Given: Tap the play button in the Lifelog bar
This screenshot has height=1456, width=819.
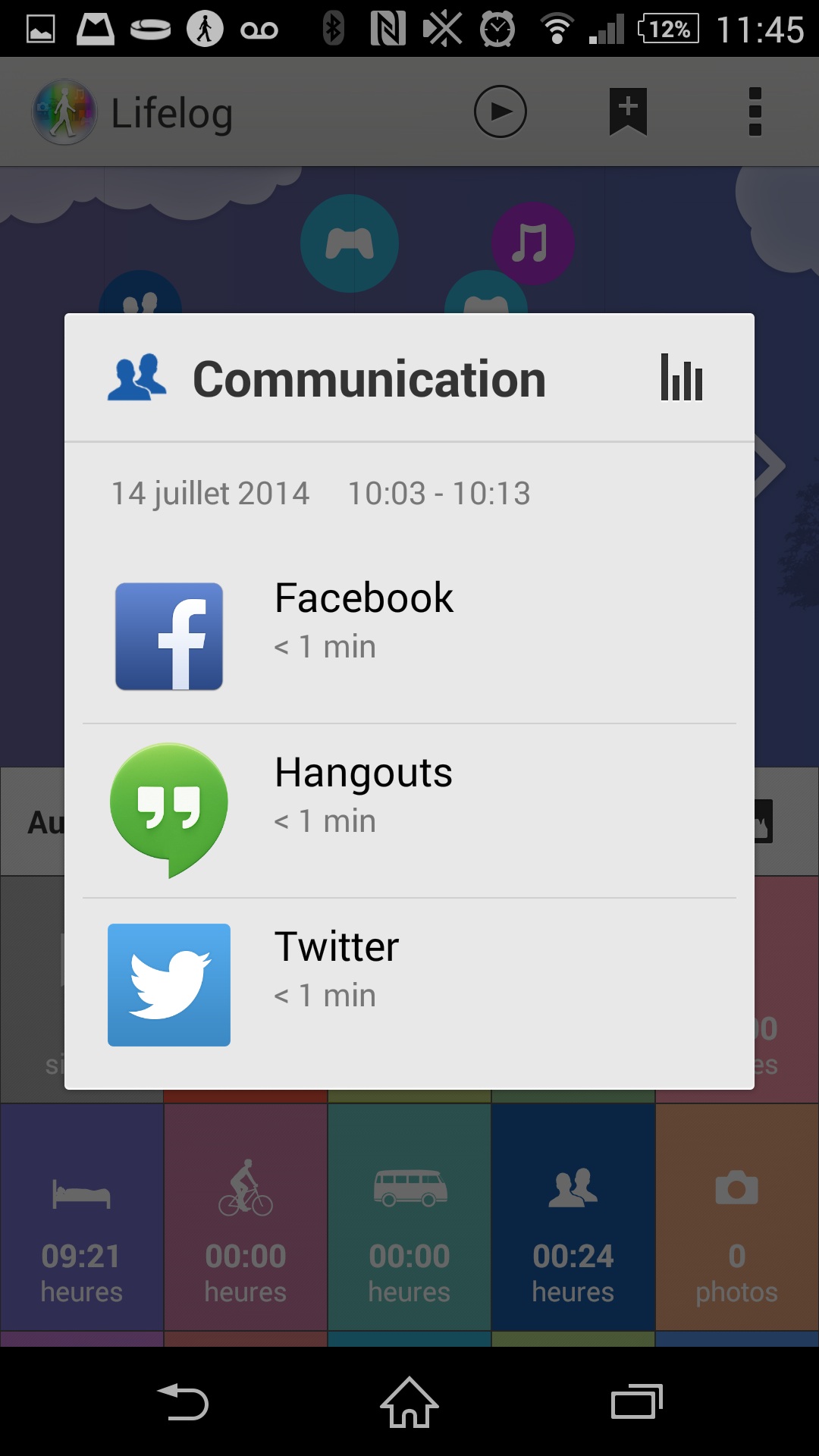Looking at the screenshot, I should [x=500, y=112].
